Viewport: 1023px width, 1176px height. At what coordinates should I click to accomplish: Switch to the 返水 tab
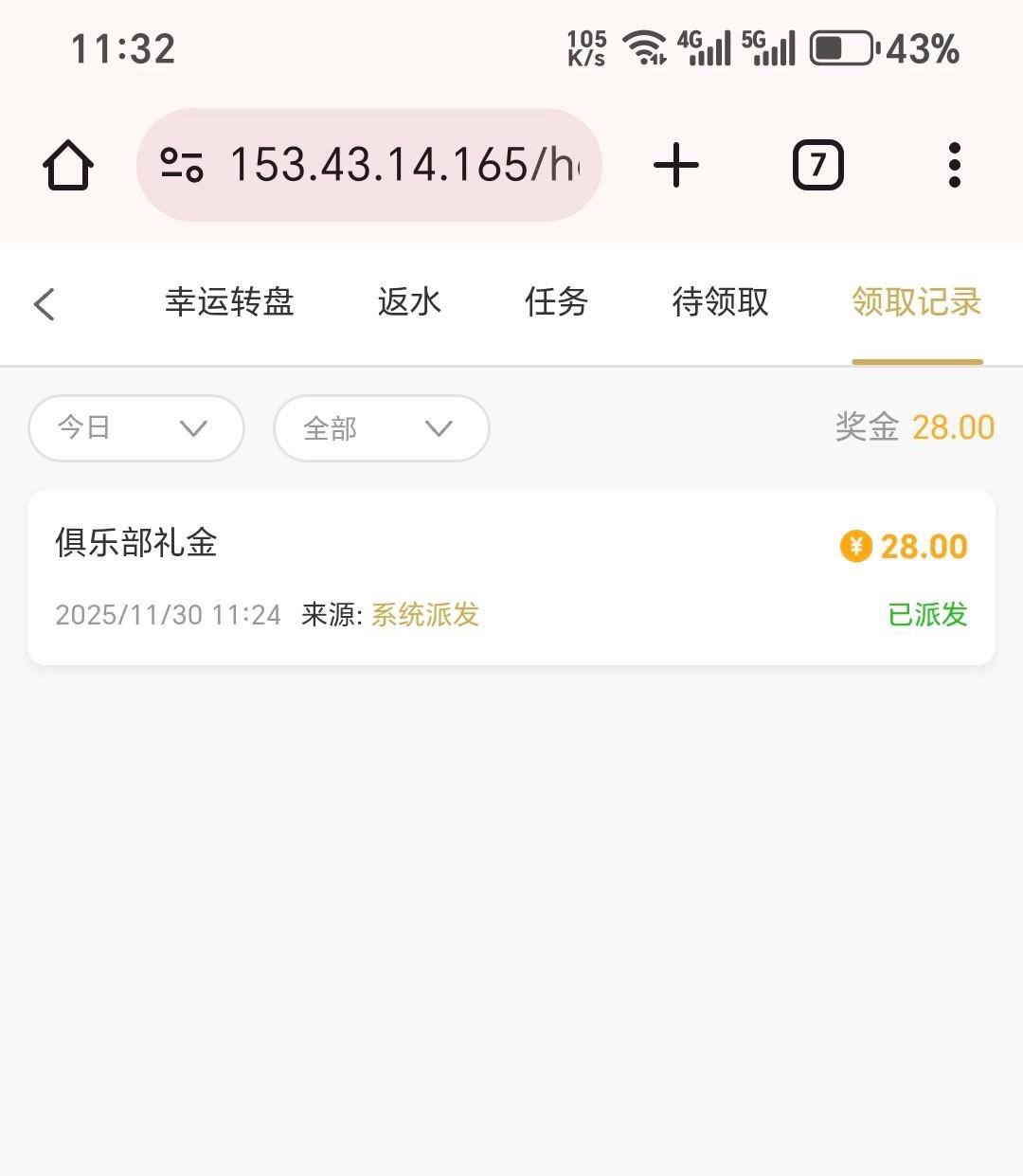point(409,302)
